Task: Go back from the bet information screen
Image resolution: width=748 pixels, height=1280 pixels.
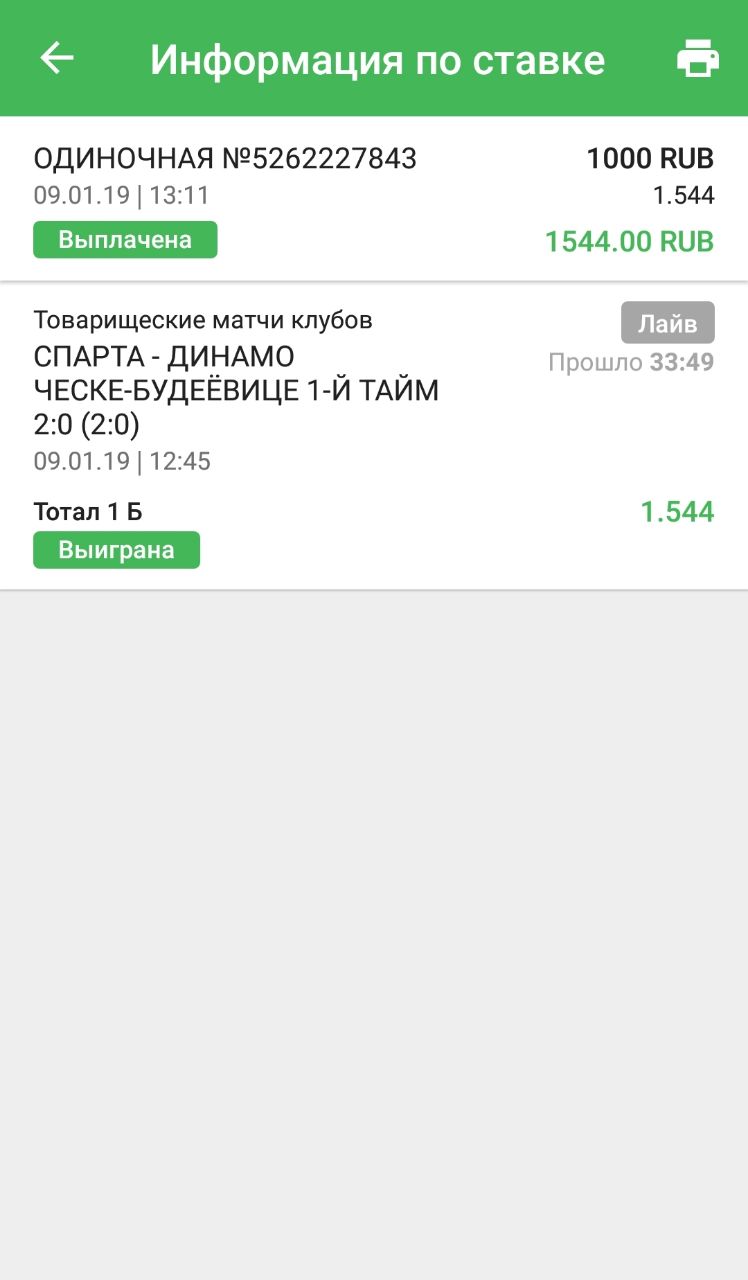Action: coord(57,59)
